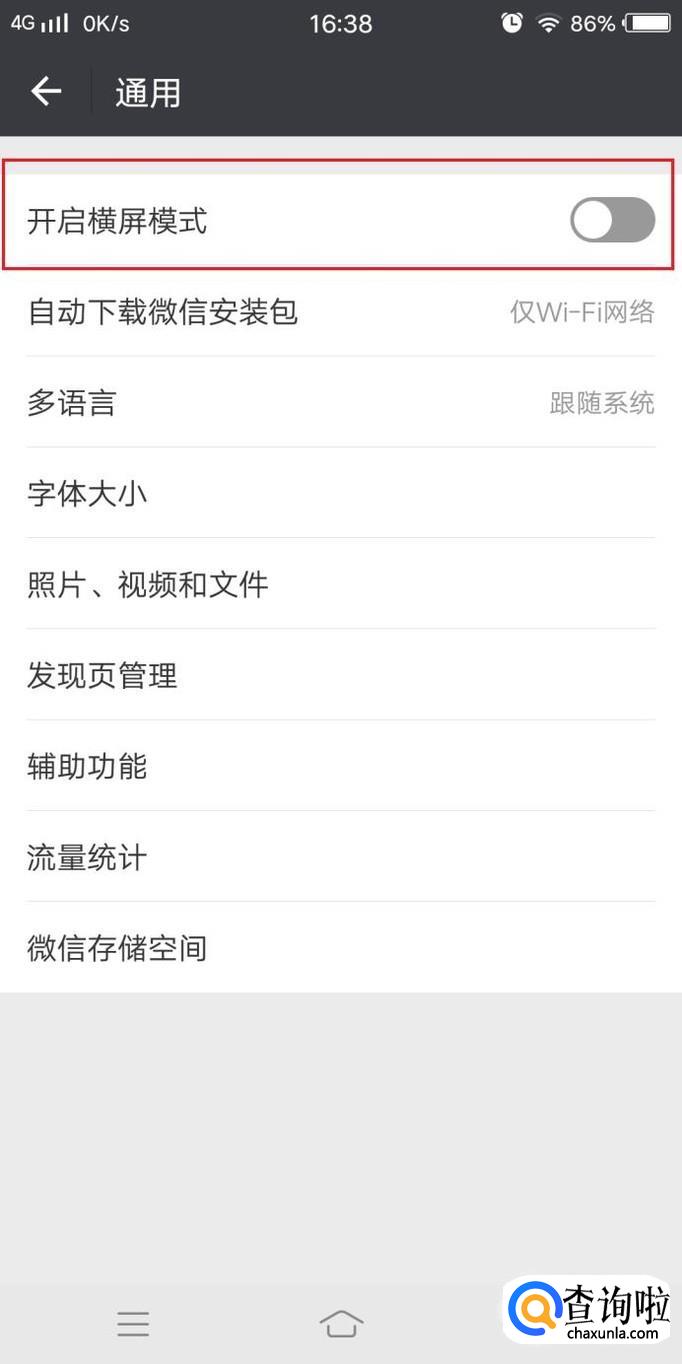This screenshot has height=1364, width=682.
Task: Go back from the 通用 settings page
Action: [x=46, y=92]
